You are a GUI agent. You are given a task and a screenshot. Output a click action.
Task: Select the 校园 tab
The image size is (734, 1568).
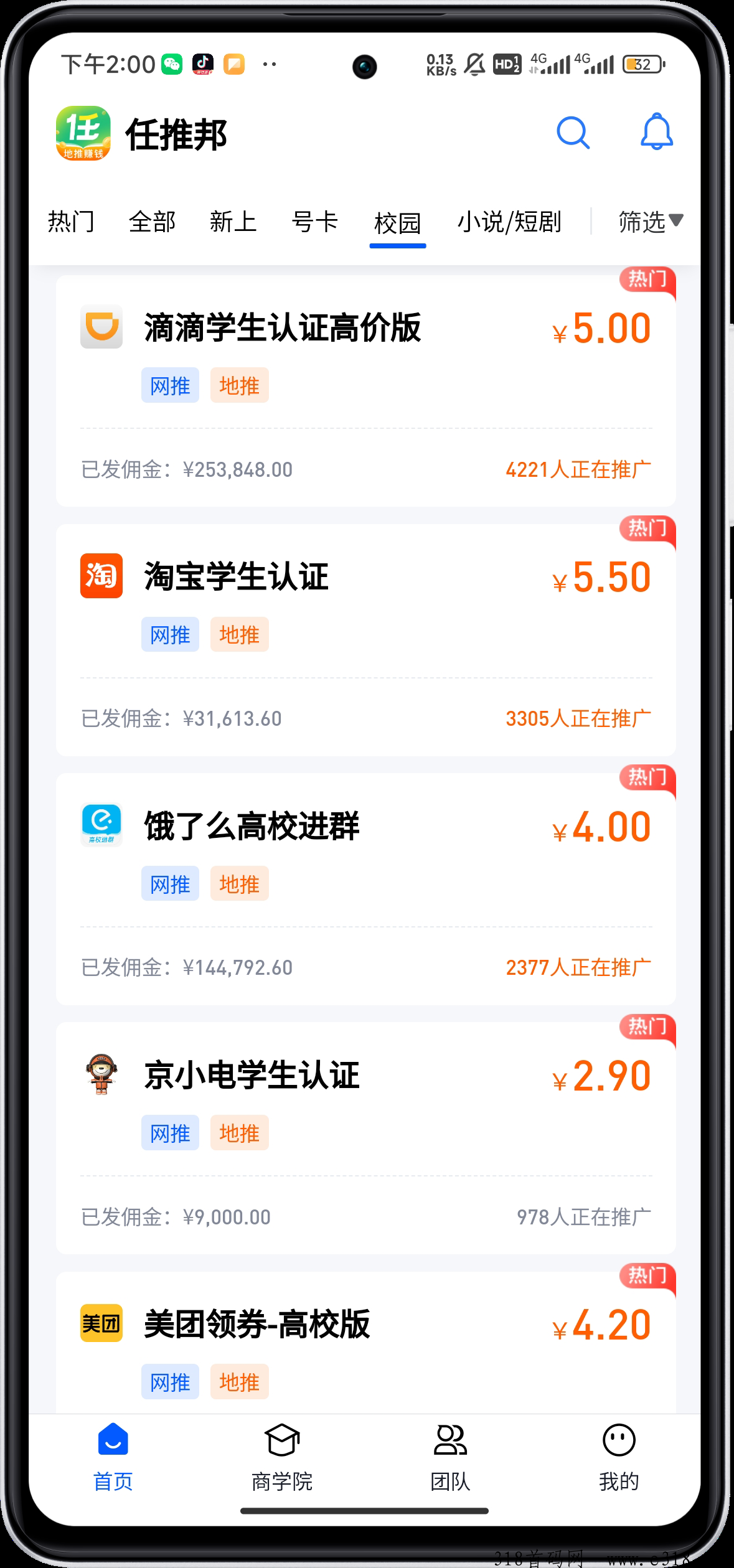click(397, 223)
